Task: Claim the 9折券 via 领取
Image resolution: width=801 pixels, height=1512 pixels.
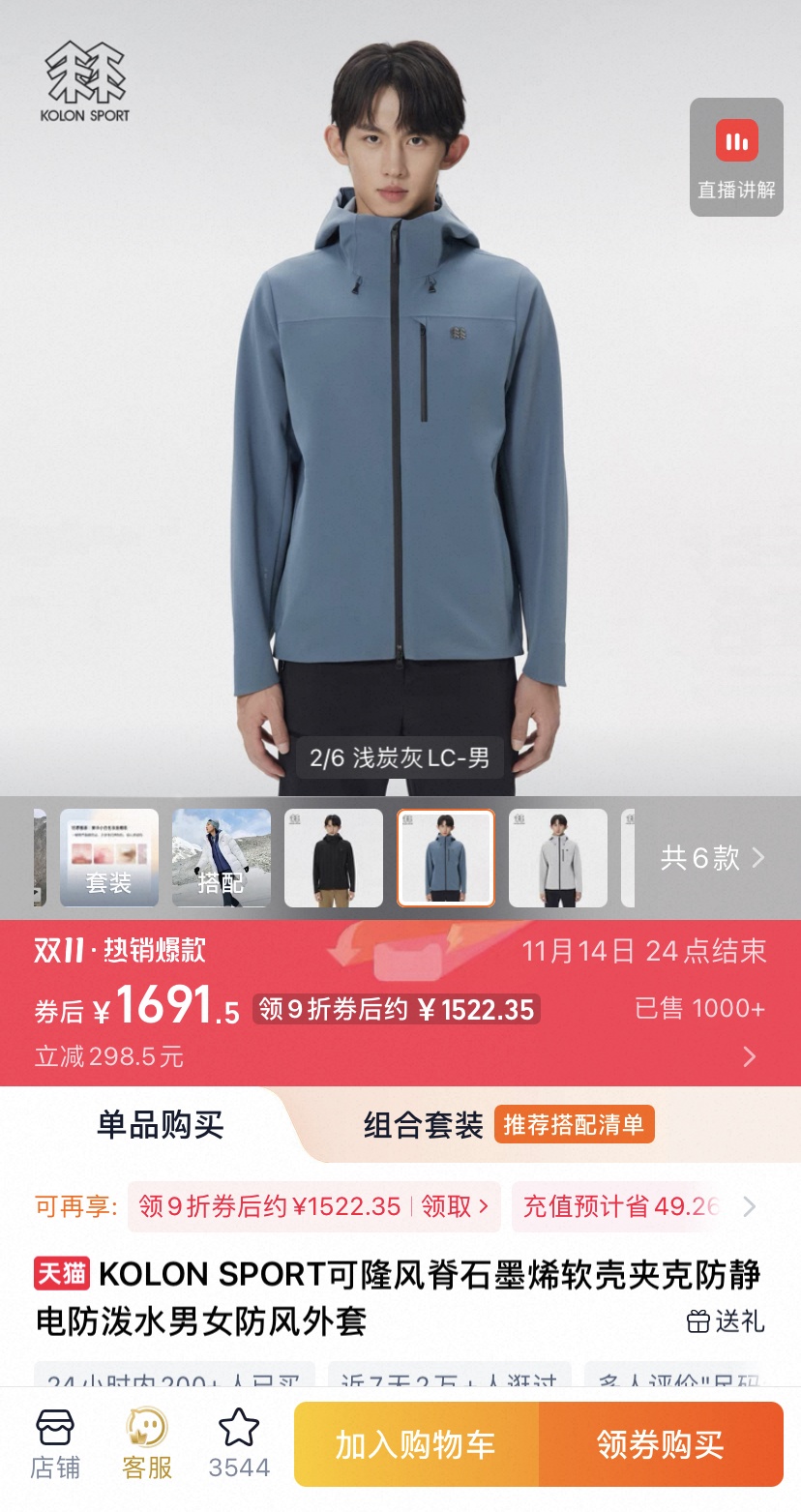Action: pos(454,1206)
